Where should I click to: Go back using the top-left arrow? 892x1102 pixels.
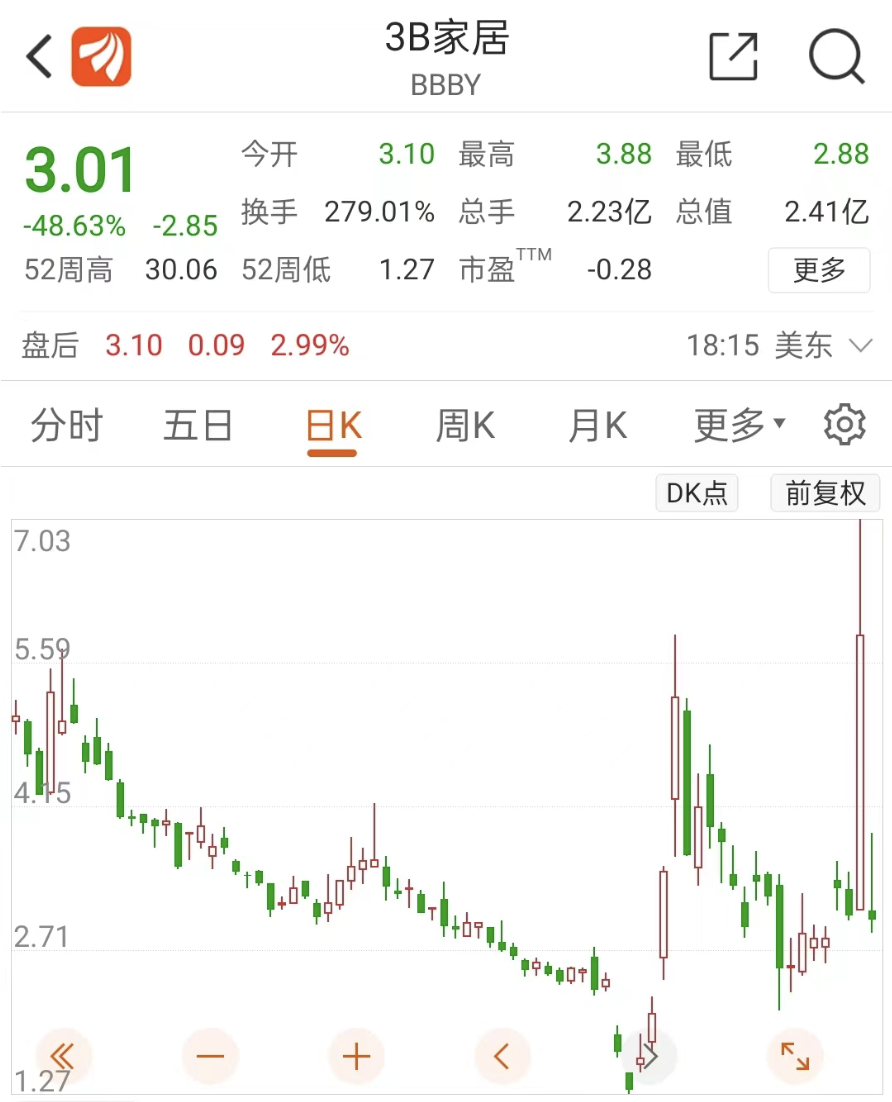pyautogui.click(x=39, y=57)
